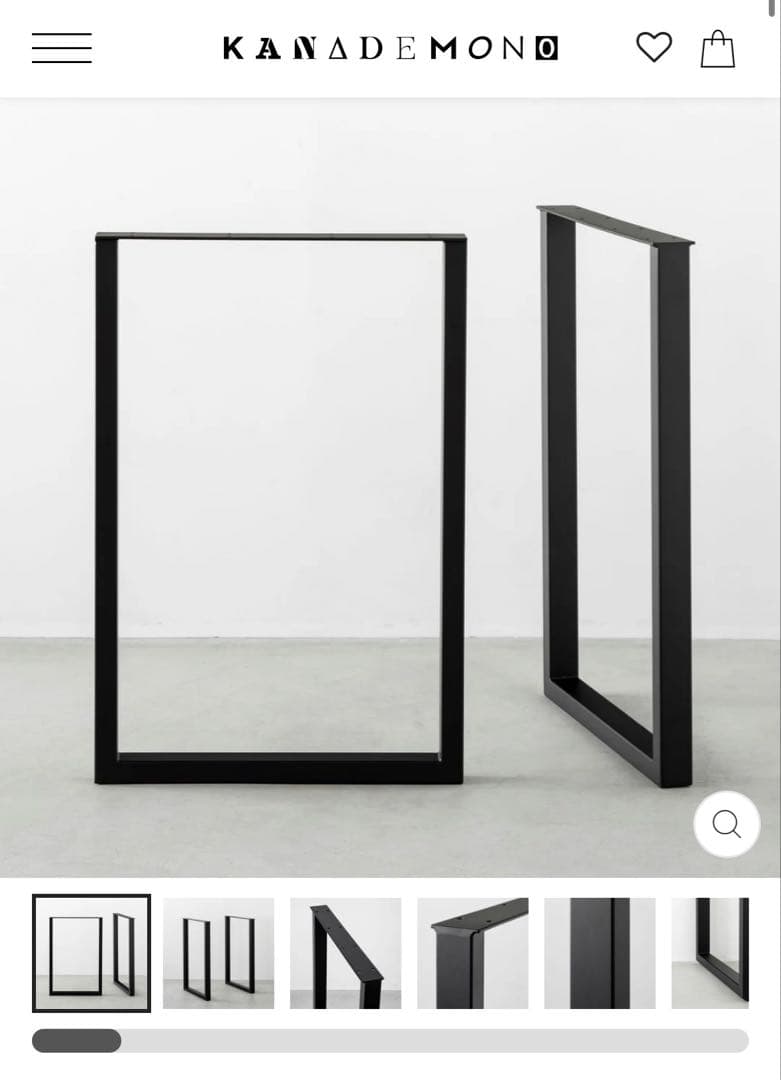781x1080 pixels.
Task: View the thumbnail of two parallel leg frames
Action: tap(218, 953)
